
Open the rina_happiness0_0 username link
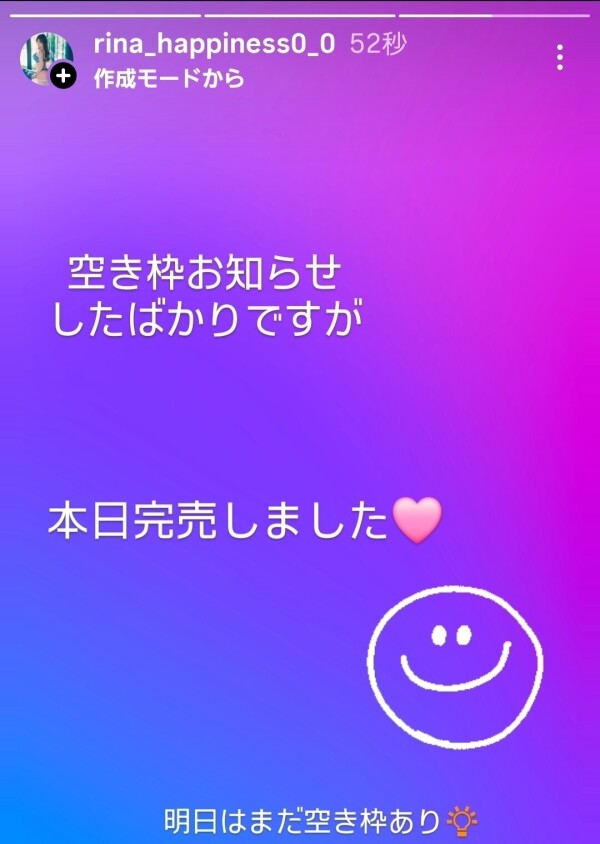point(214,45)
